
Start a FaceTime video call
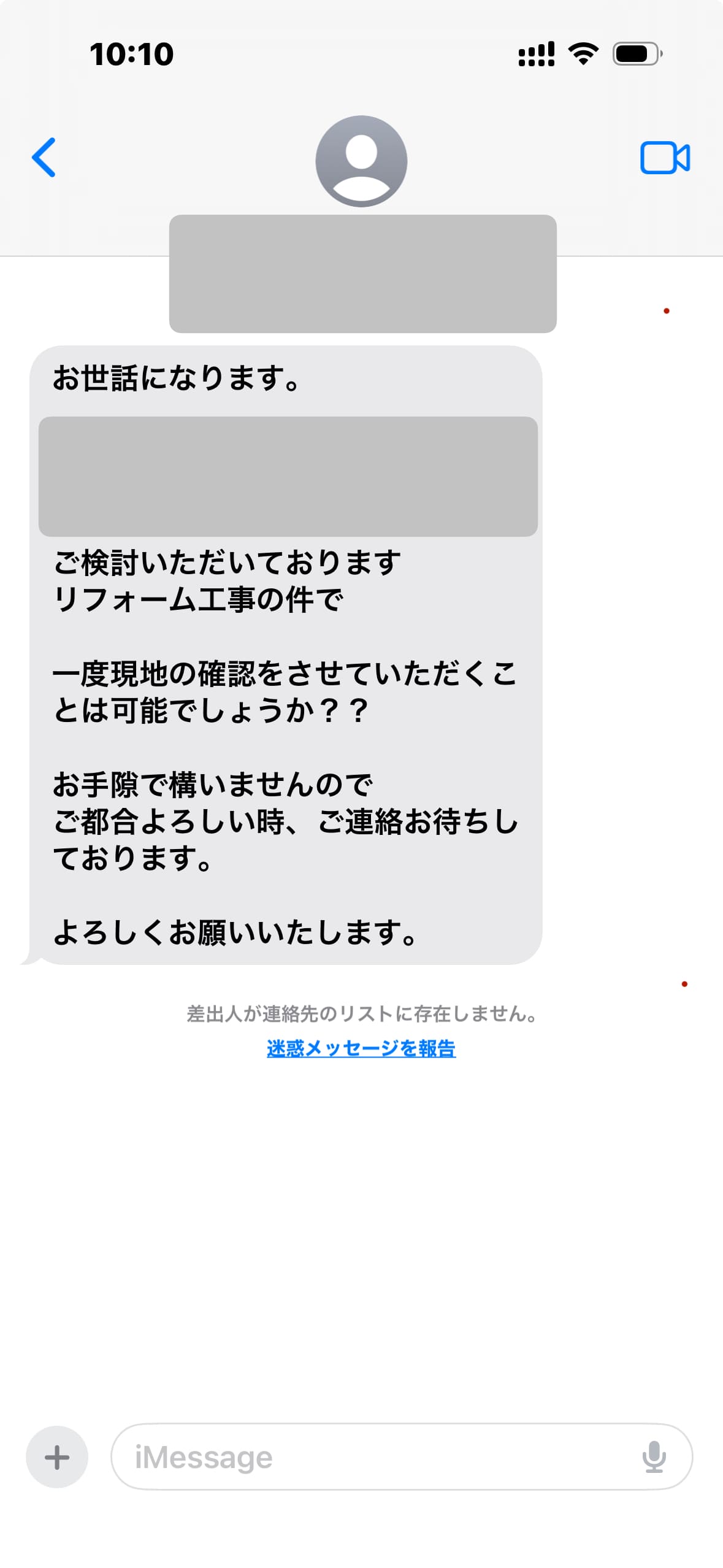point(665,158)
